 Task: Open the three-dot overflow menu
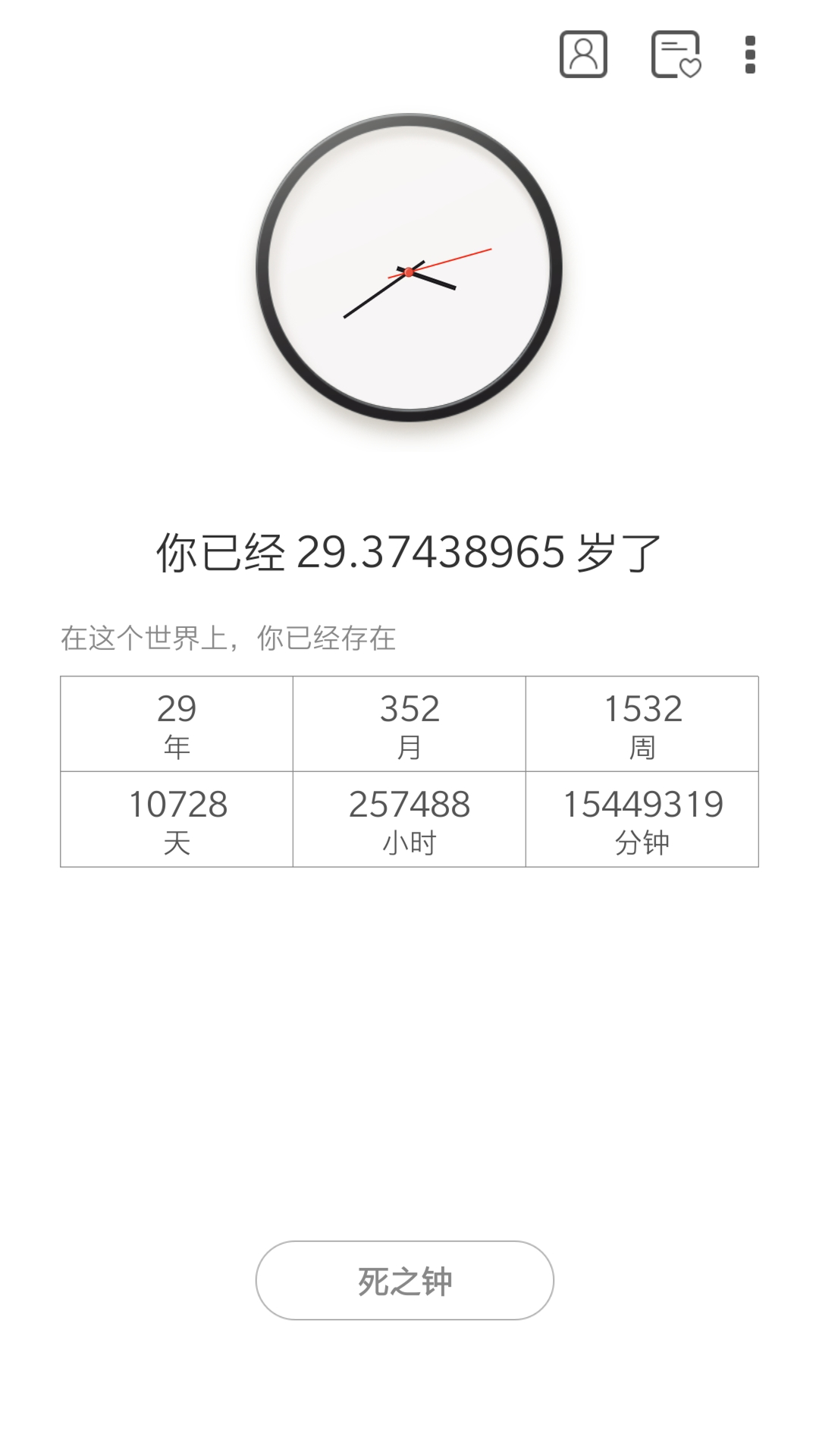750,55
